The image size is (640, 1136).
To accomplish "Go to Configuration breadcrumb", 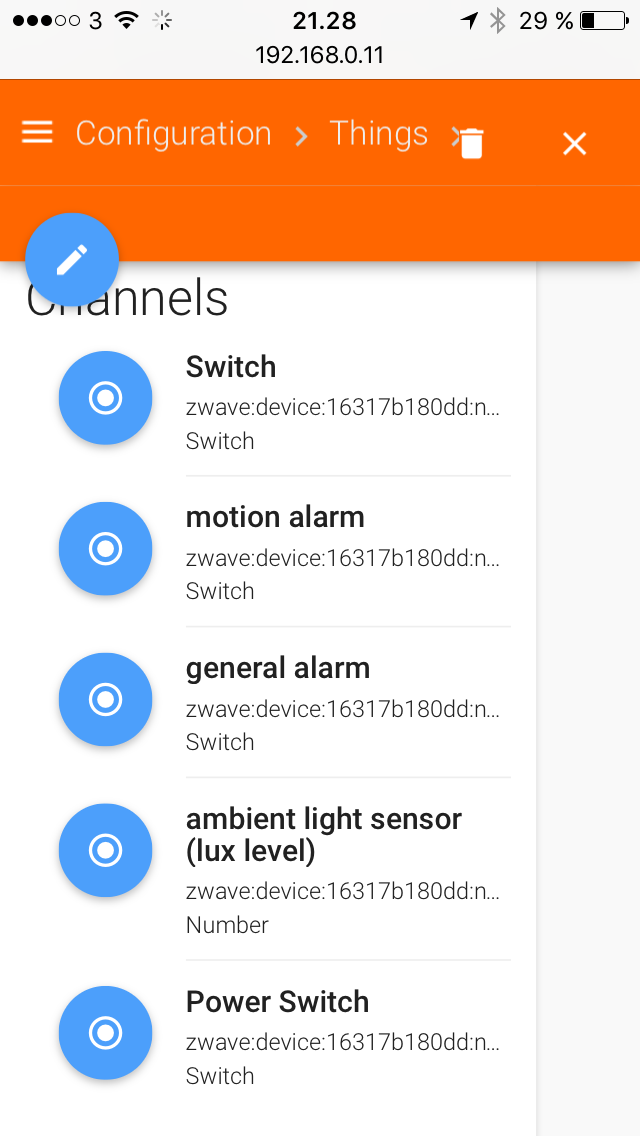I will 173,134.
